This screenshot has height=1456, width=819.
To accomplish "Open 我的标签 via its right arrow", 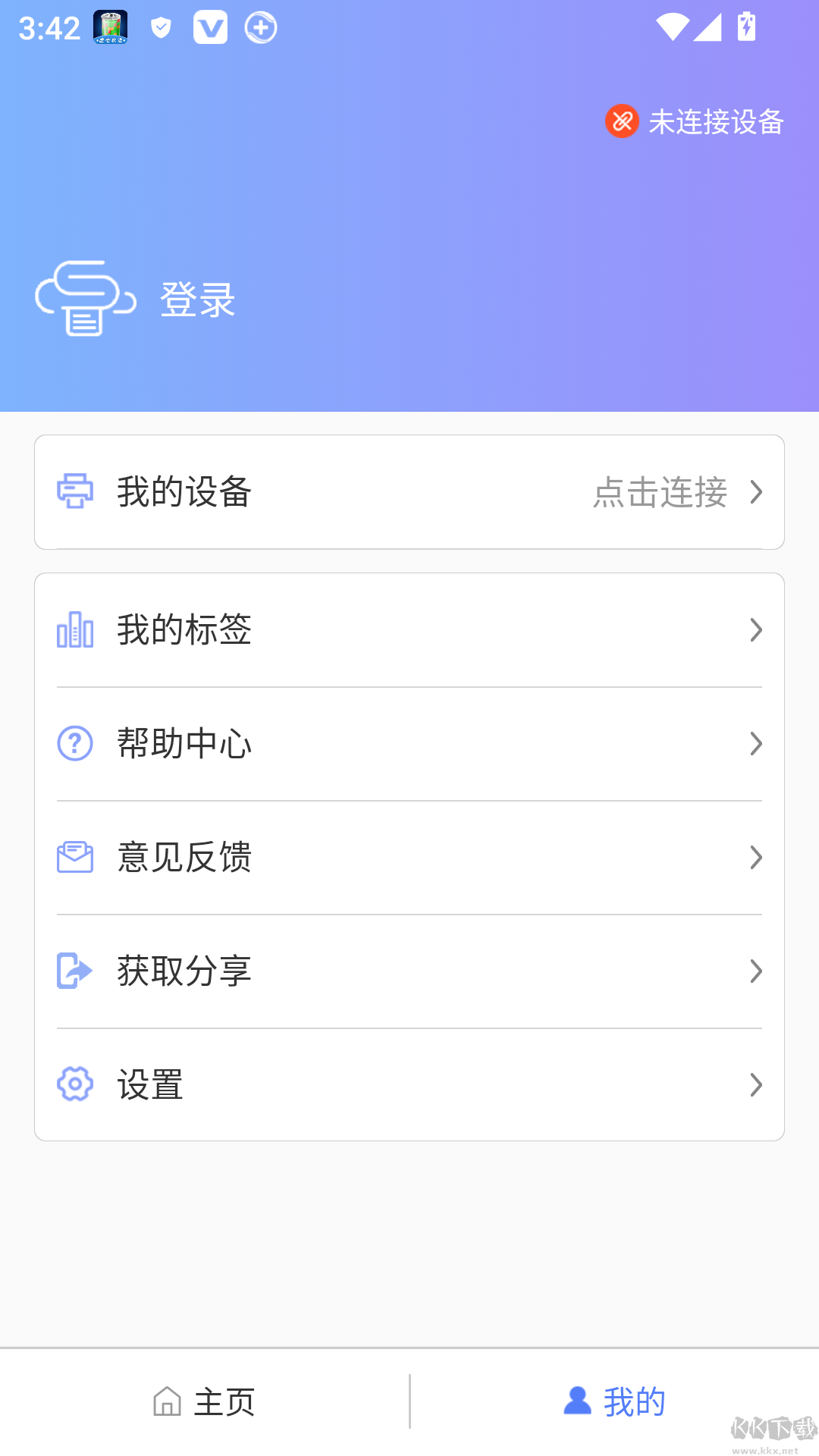I will [756, 629].
